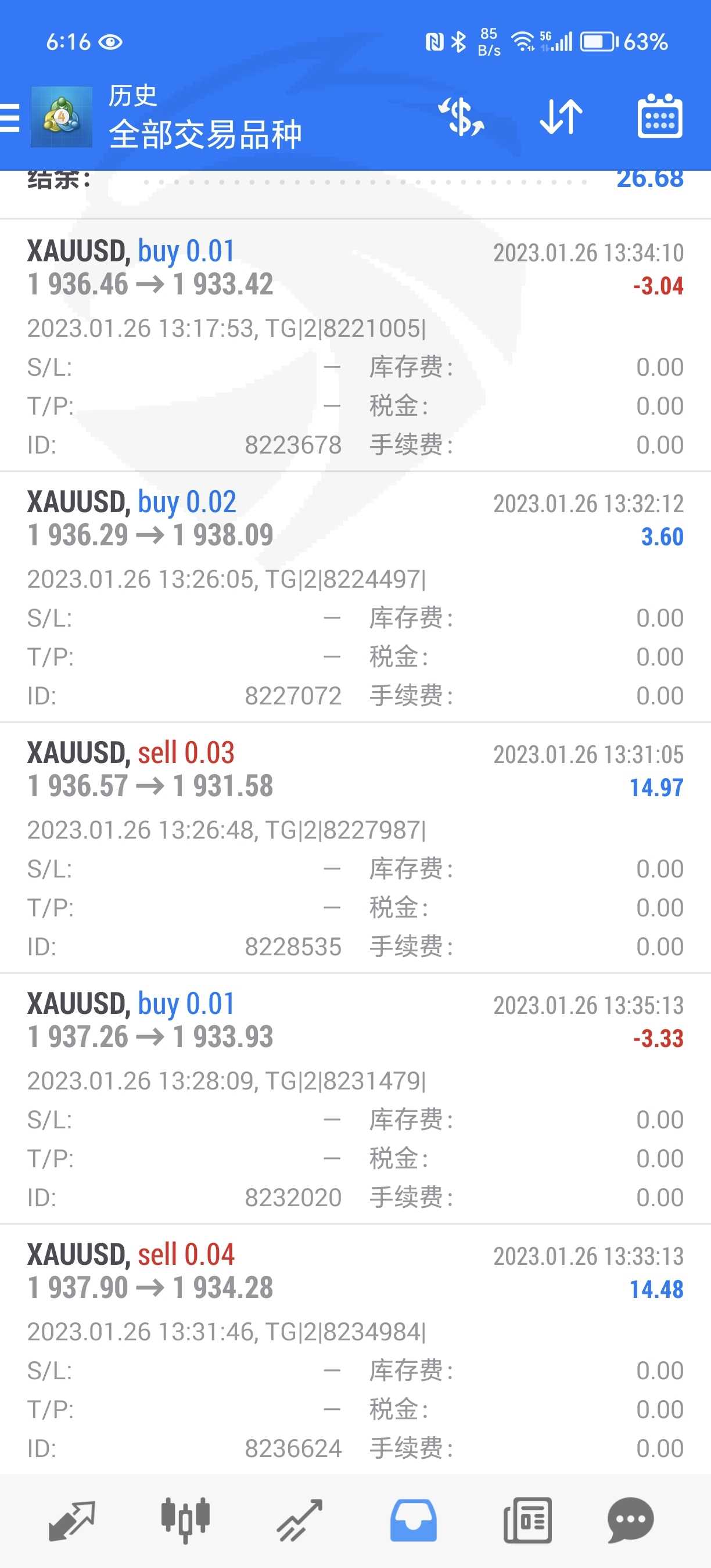
Task: Open the buy 0.01 trade with loss -3.33
Action: click(x=355, y=1098)
